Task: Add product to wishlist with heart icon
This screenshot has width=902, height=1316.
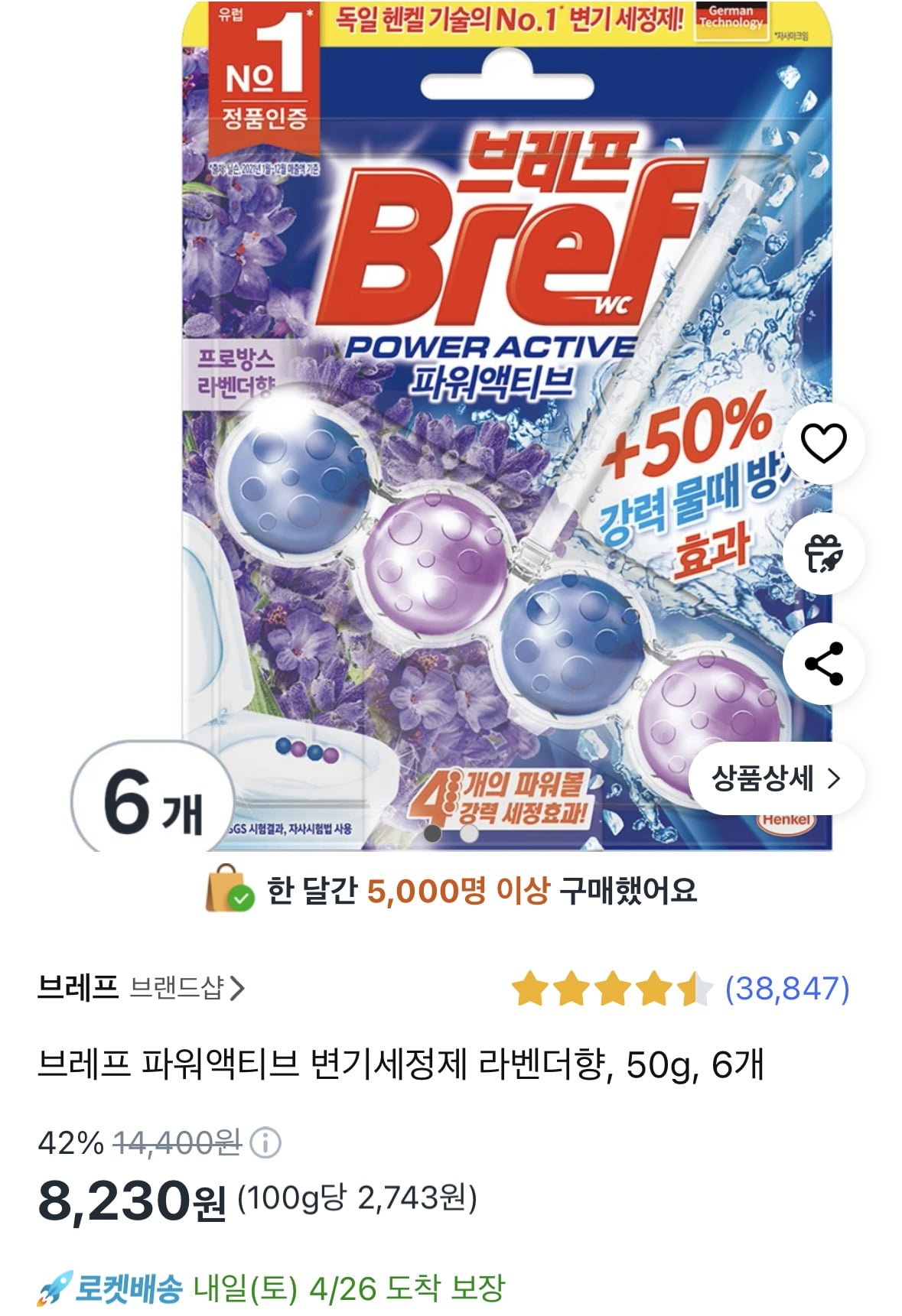Action: pos(823,444)
